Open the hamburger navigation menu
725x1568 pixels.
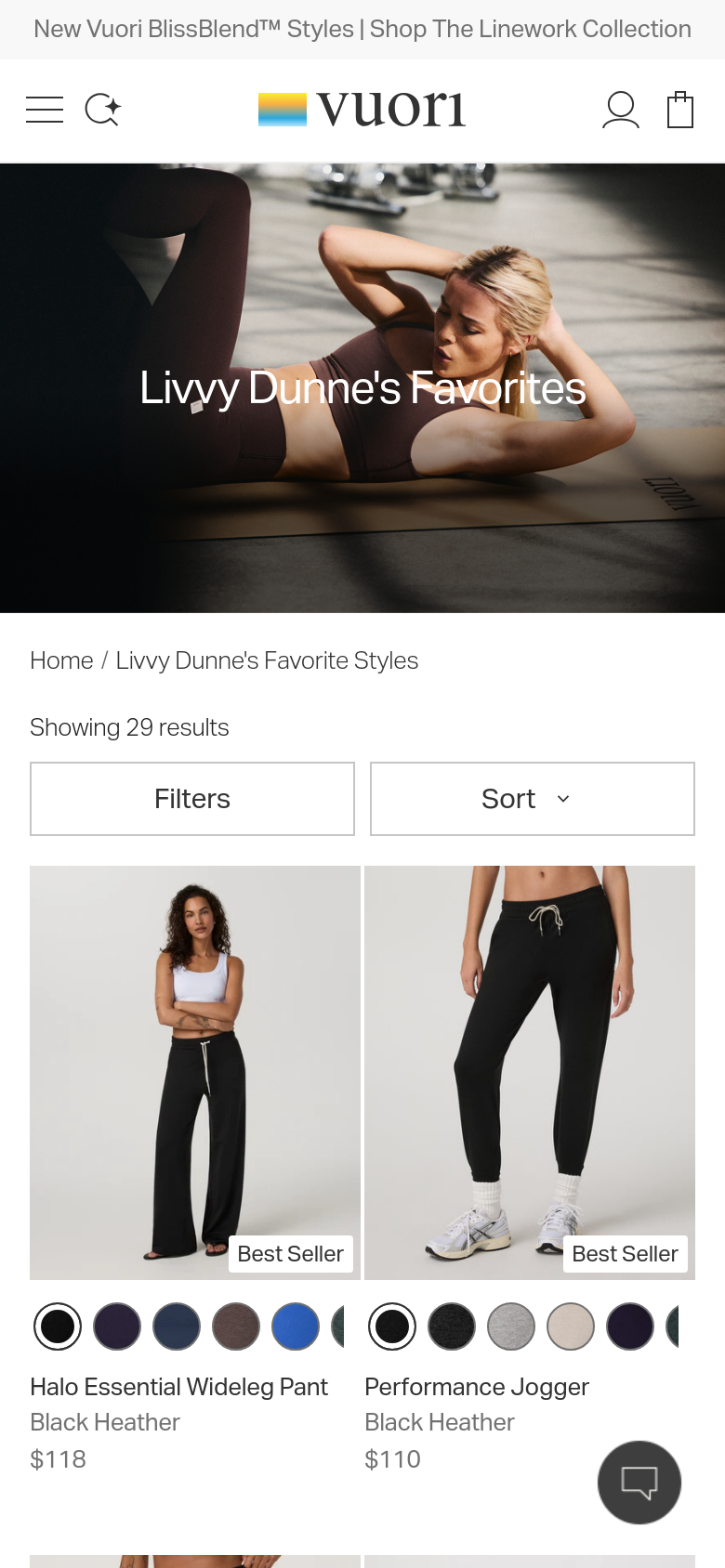click(x=45, y=110)
